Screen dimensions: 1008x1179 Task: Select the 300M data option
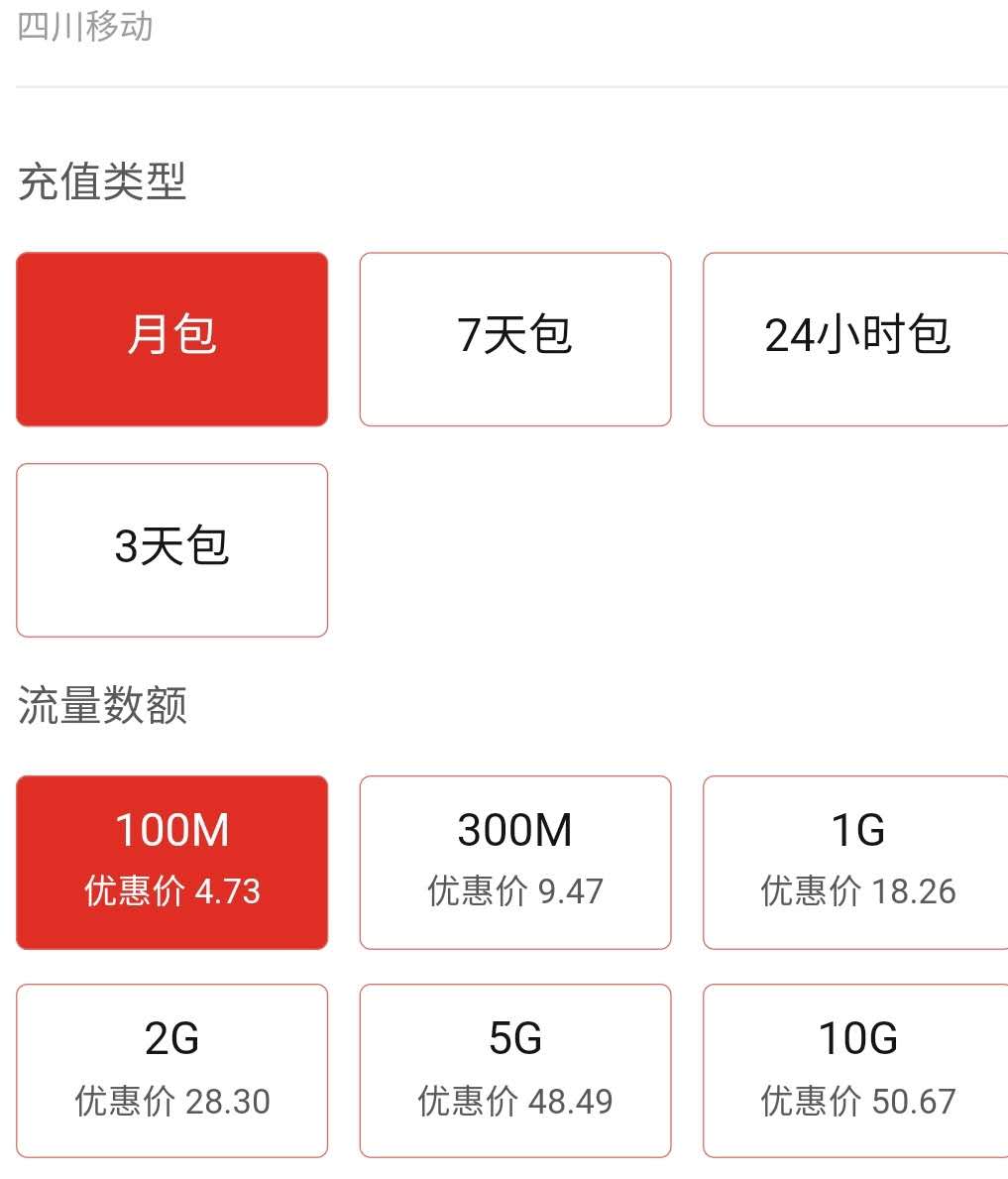pos(515,861)
